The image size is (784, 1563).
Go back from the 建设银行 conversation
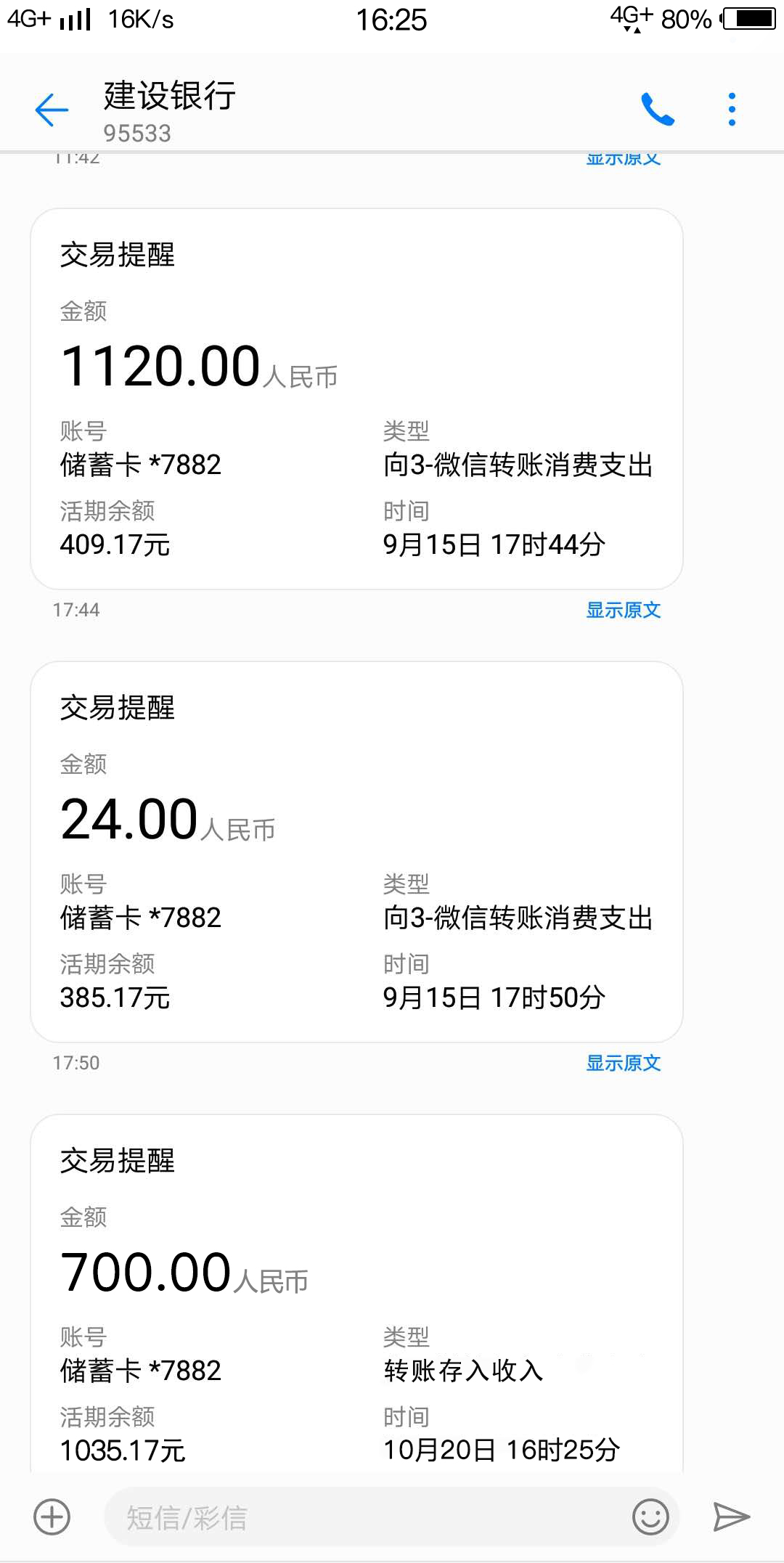tap(52, 110)
